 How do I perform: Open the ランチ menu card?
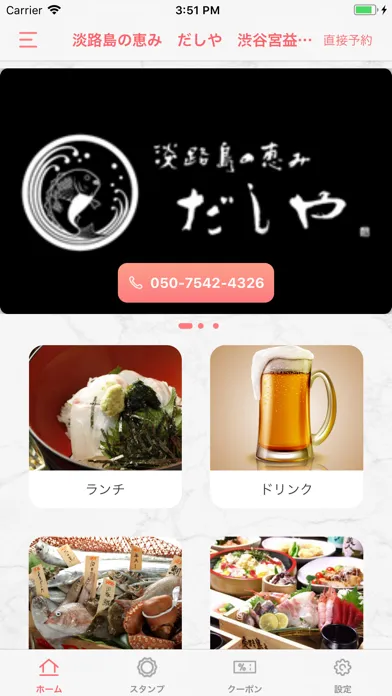point(105,427)
